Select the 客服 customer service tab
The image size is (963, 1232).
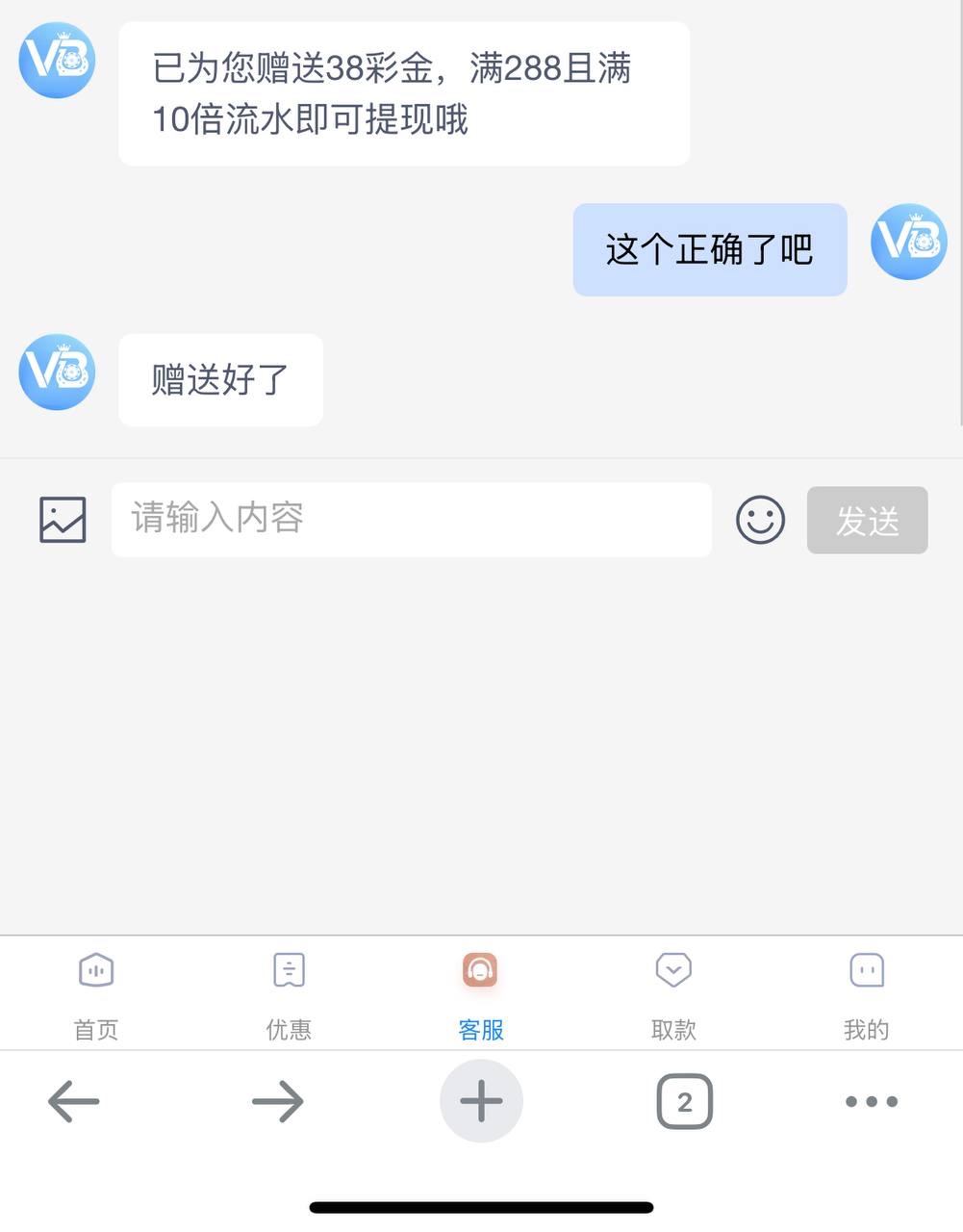[481, 993]
